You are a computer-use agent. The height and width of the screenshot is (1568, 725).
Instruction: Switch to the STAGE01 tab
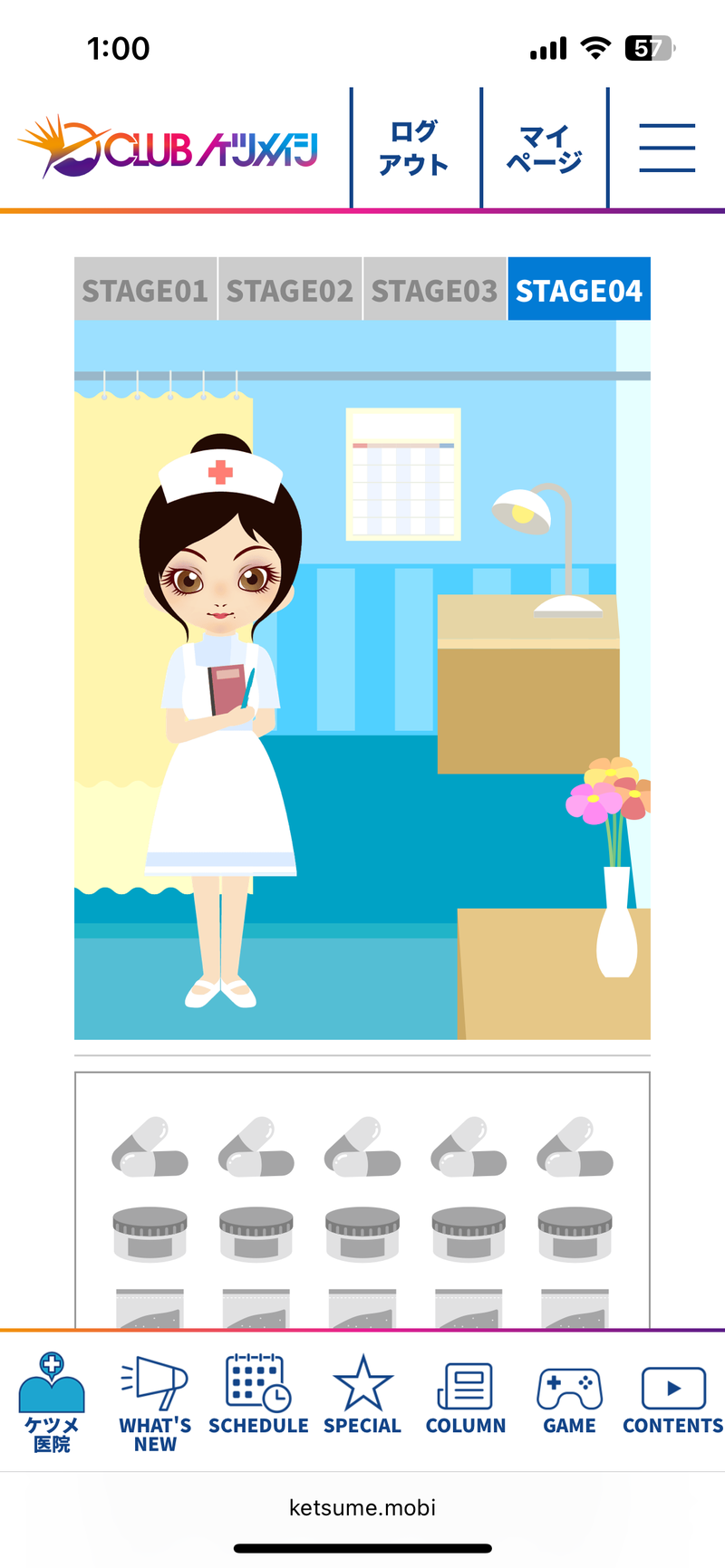(x=145, y=290)
